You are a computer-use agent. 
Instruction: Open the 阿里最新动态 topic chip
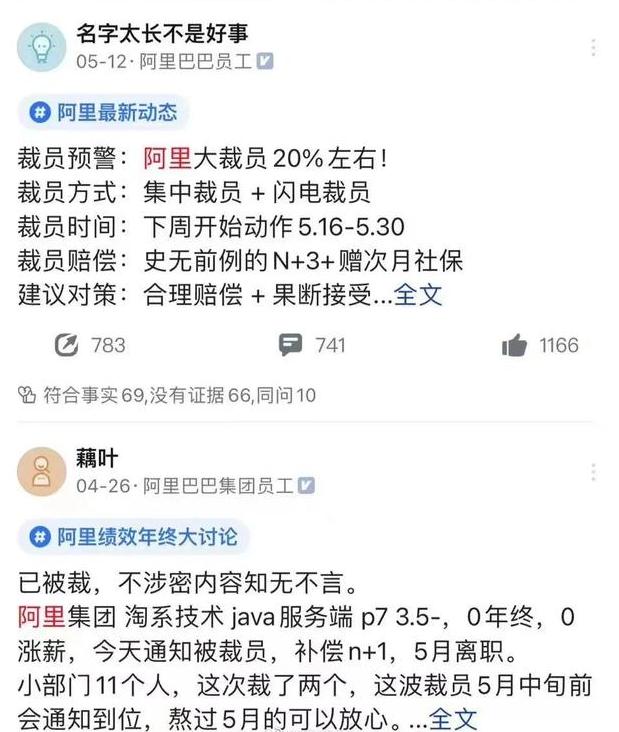point(103,113)
